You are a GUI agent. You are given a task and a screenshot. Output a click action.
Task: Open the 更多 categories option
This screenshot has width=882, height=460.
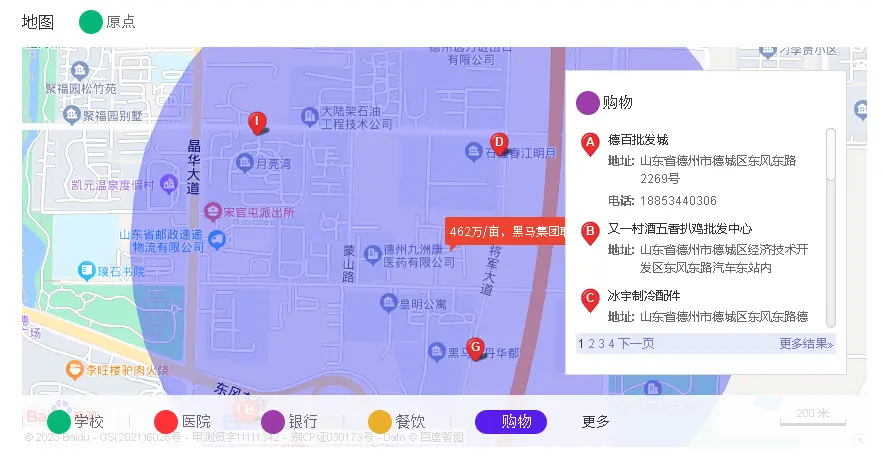pyautogui.click(x=596, y=422)
